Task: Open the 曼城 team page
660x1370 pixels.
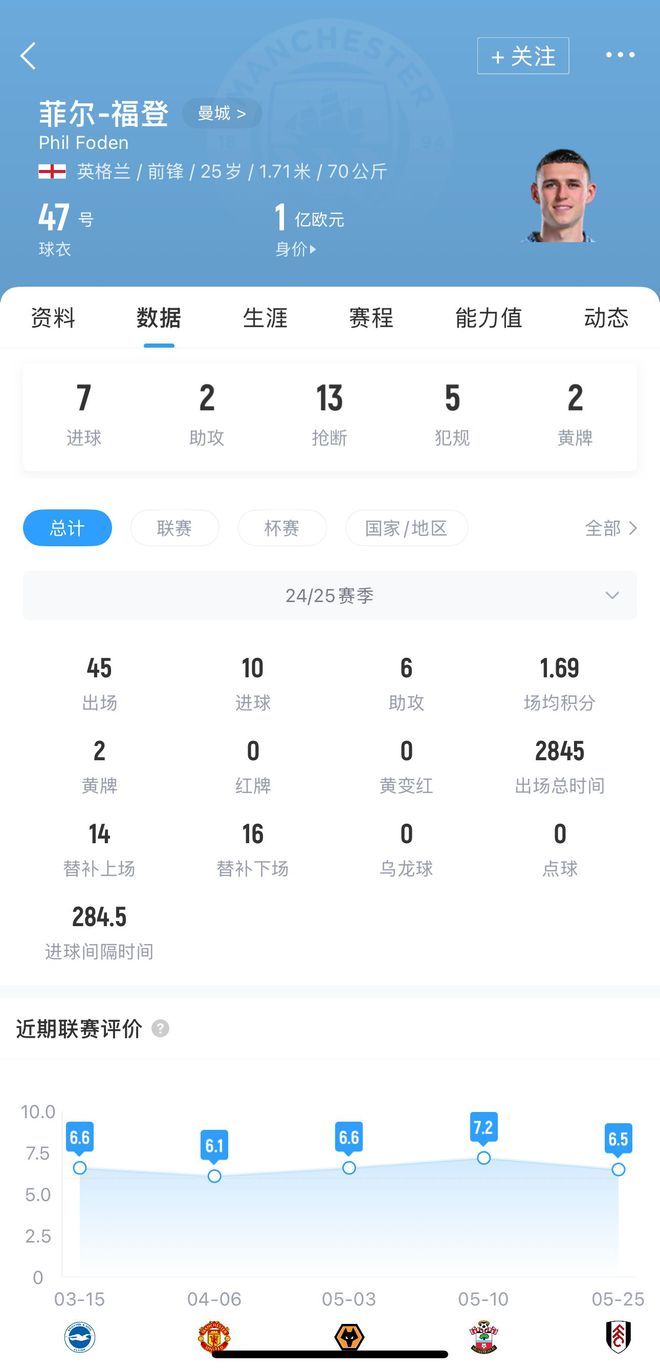Action: 221,114
